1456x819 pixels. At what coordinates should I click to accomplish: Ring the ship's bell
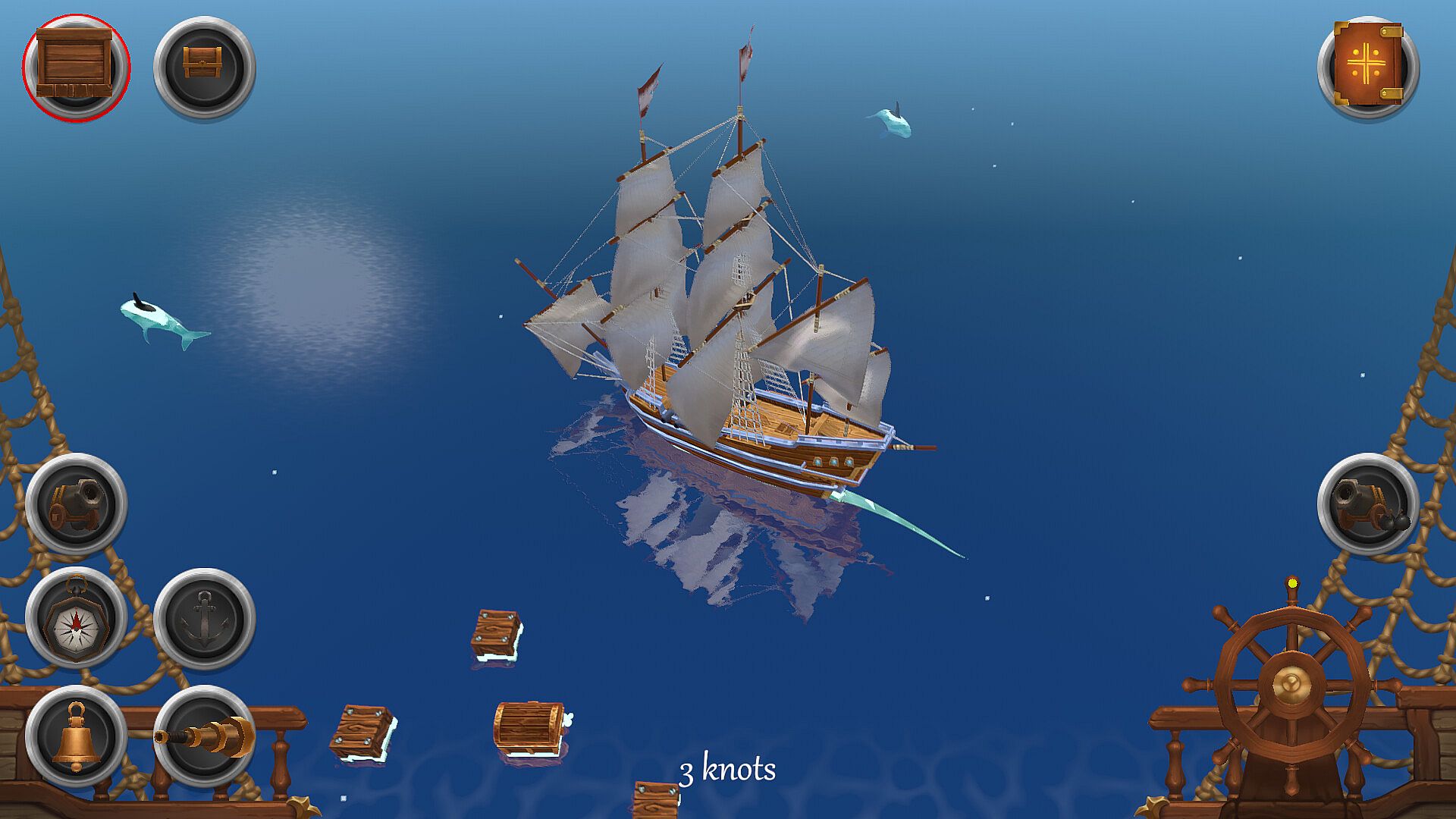[x=76, y=735]
